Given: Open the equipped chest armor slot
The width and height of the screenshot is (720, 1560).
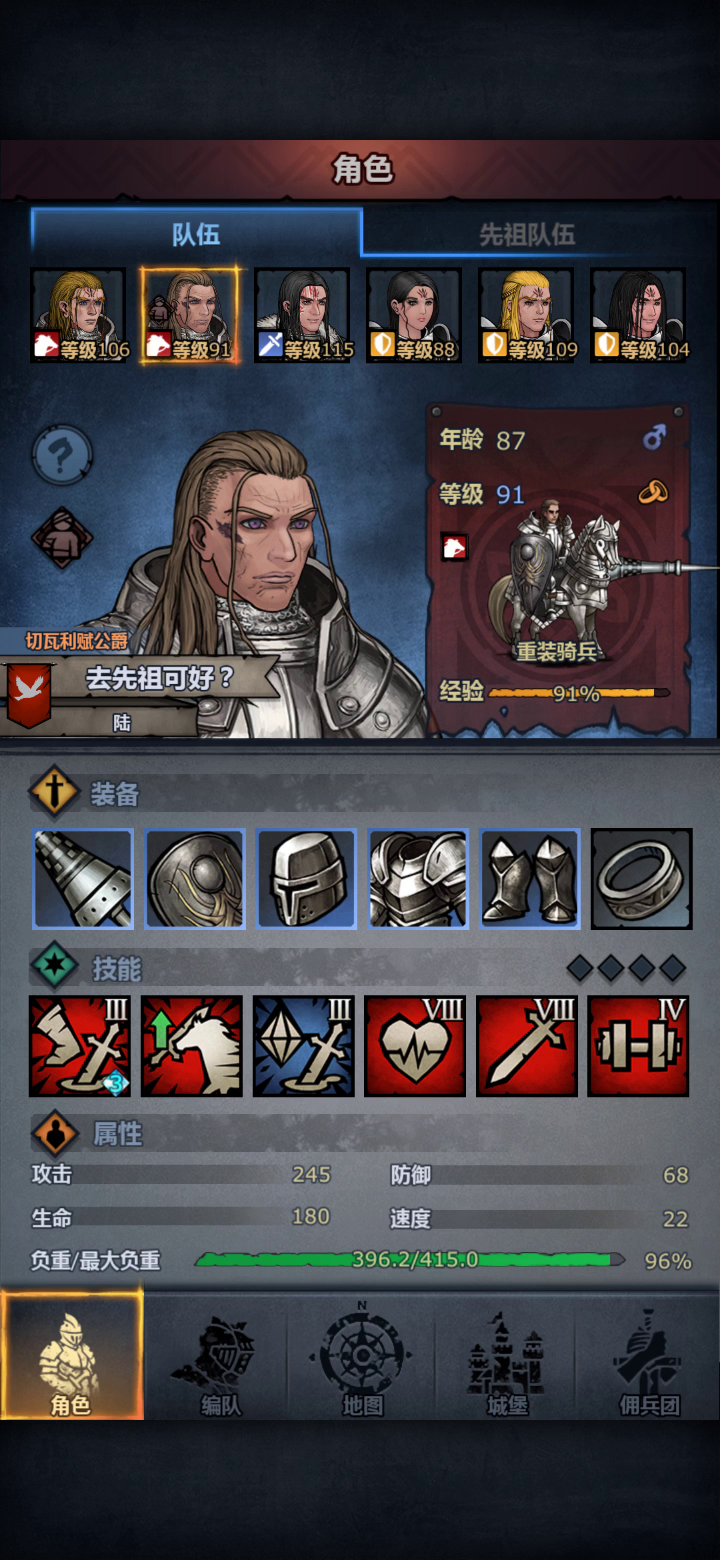Looking at the screenshot, I should tap(418, 879).
